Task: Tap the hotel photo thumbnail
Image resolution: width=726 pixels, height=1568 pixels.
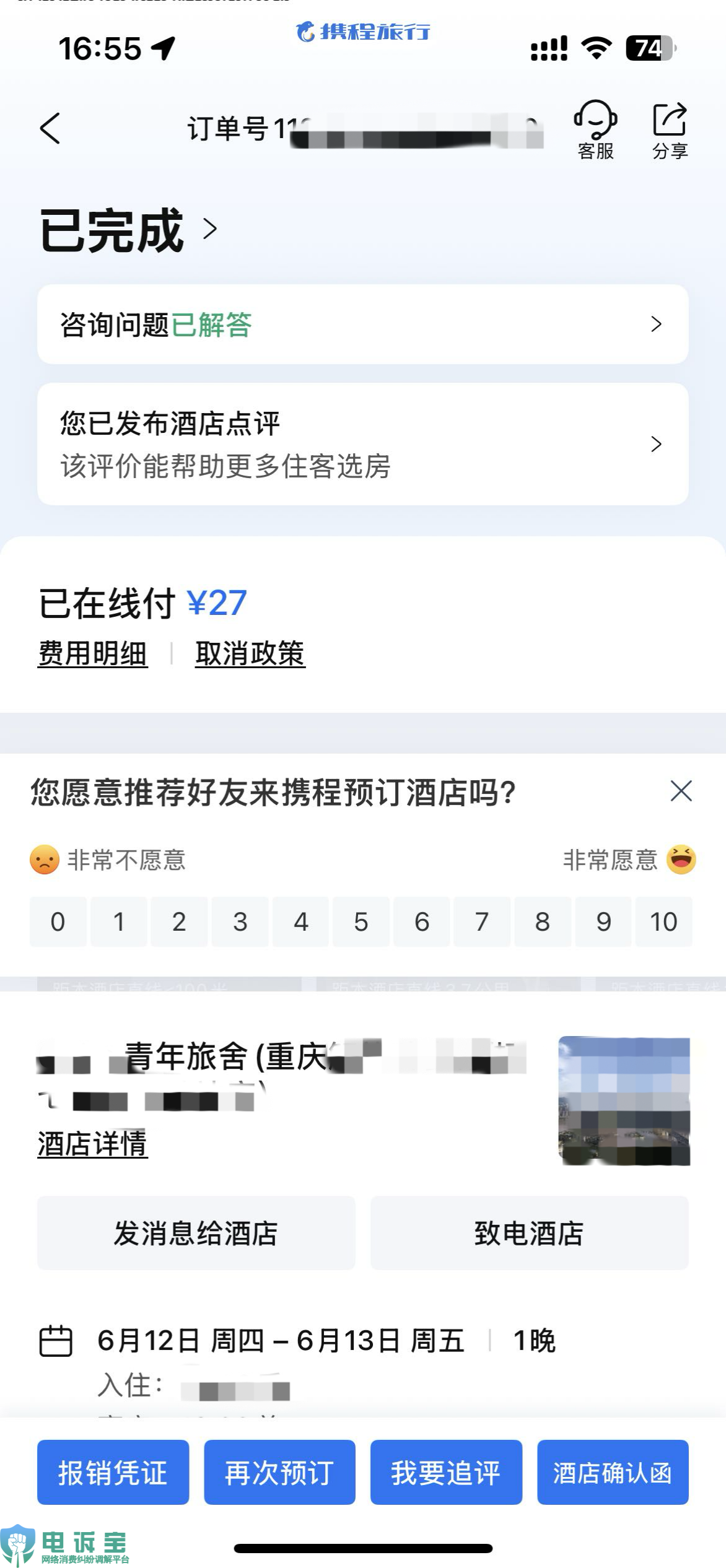Action: pos(624,1100)
